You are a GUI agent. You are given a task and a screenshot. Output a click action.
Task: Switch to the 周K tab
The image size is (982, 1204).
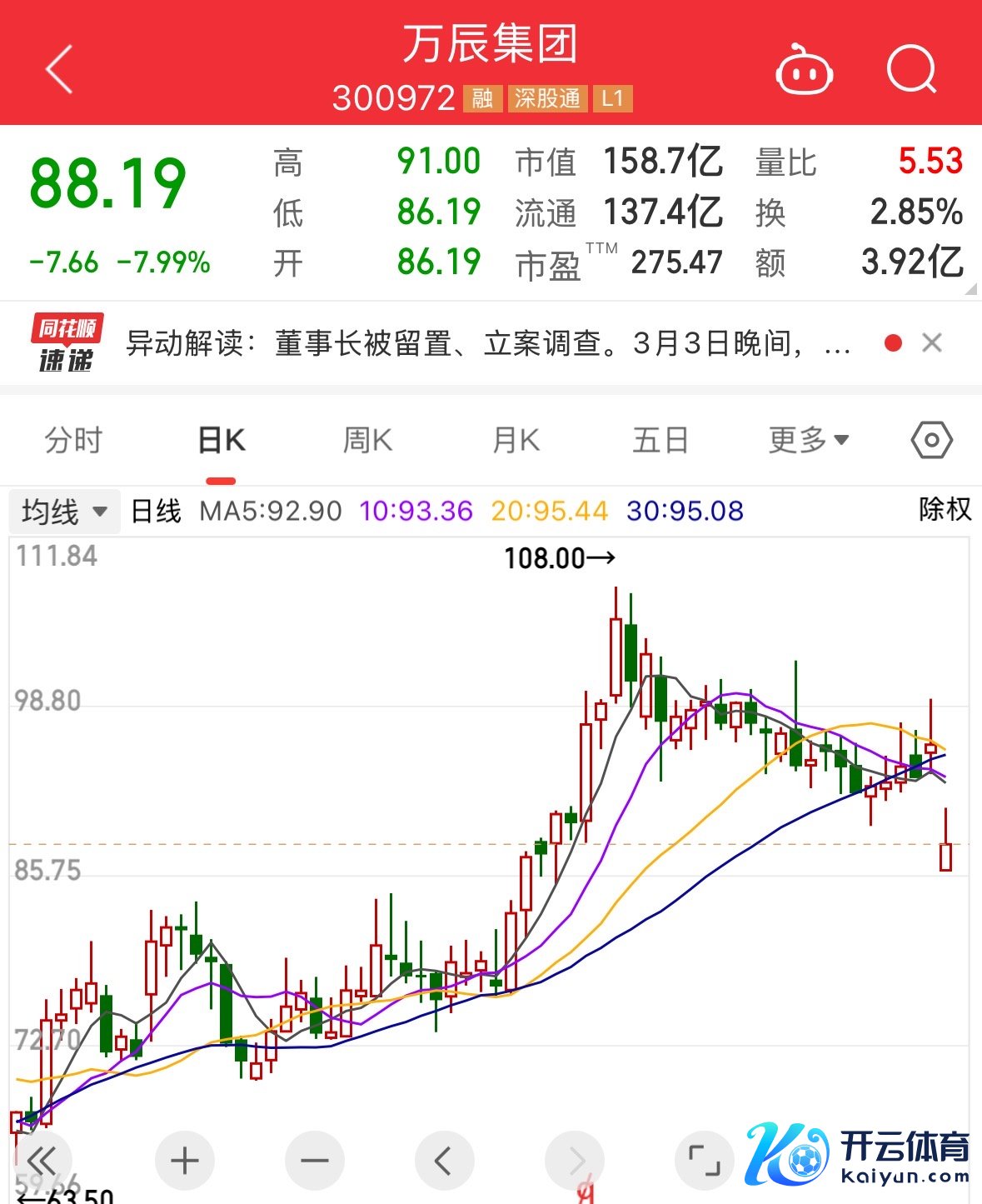click(x=367, y=440)
